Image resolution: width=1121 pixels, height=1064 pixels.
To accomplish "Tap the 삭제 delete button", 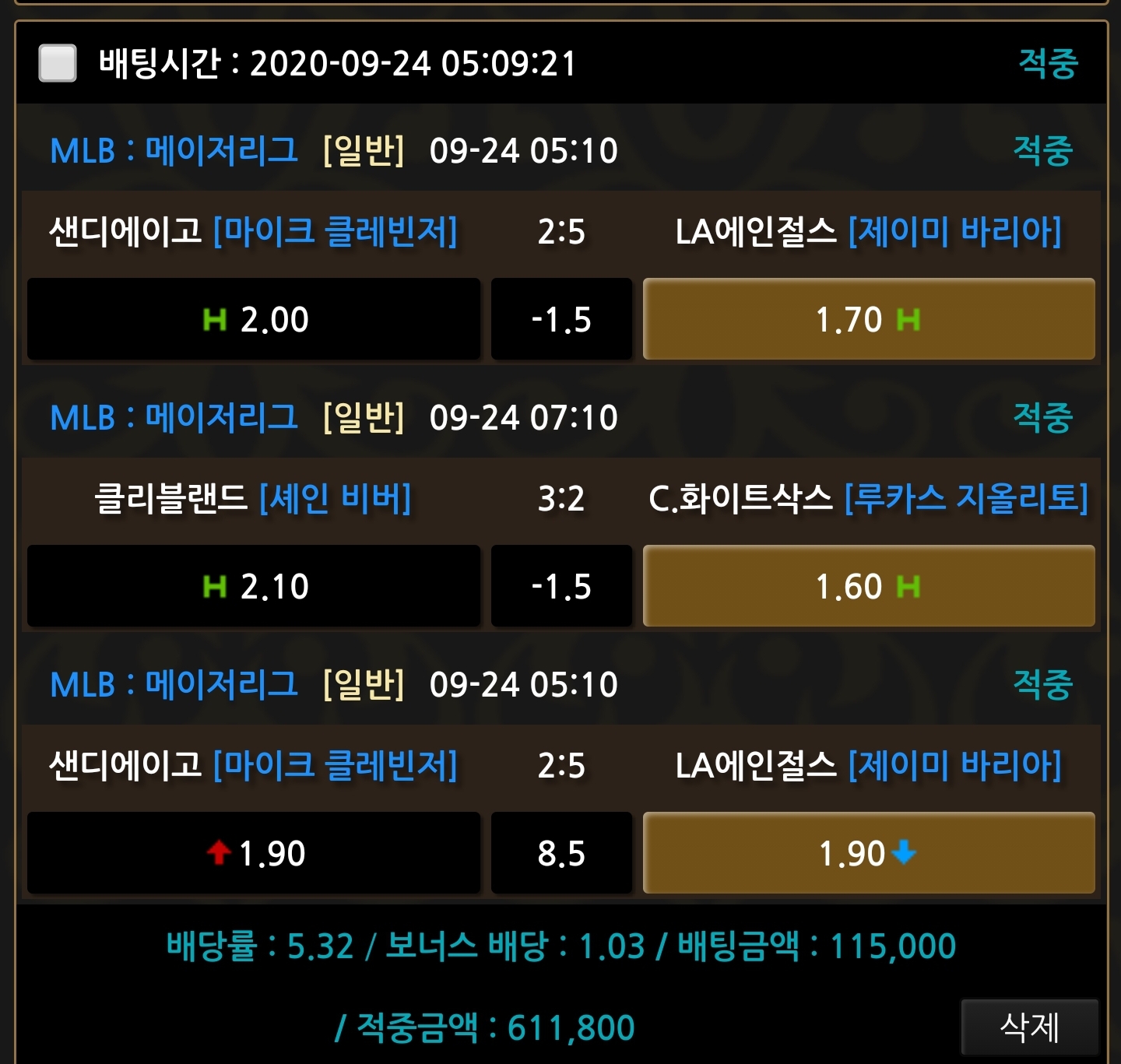I will coord(1029,1027).
